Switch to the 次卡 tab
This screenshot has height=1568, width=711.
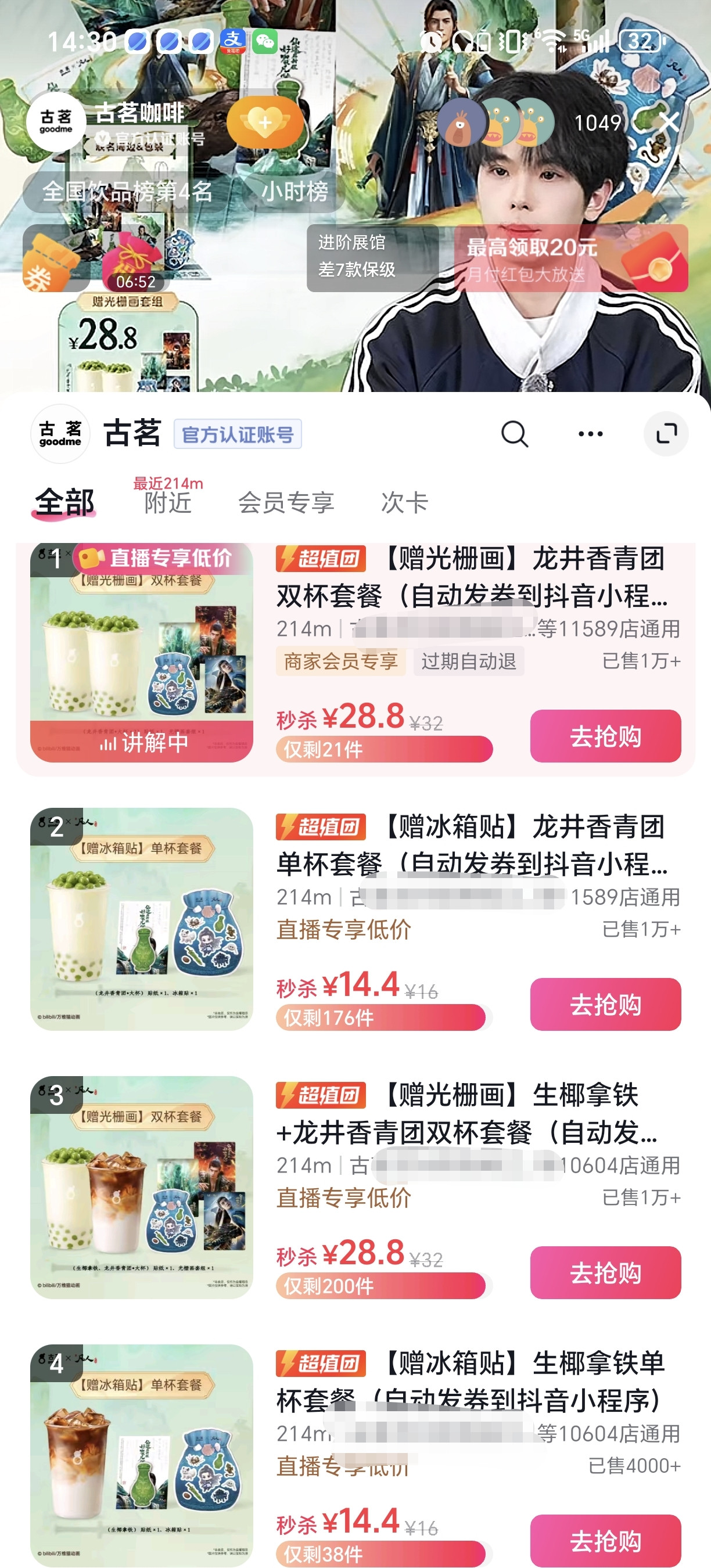click(404, 502)
